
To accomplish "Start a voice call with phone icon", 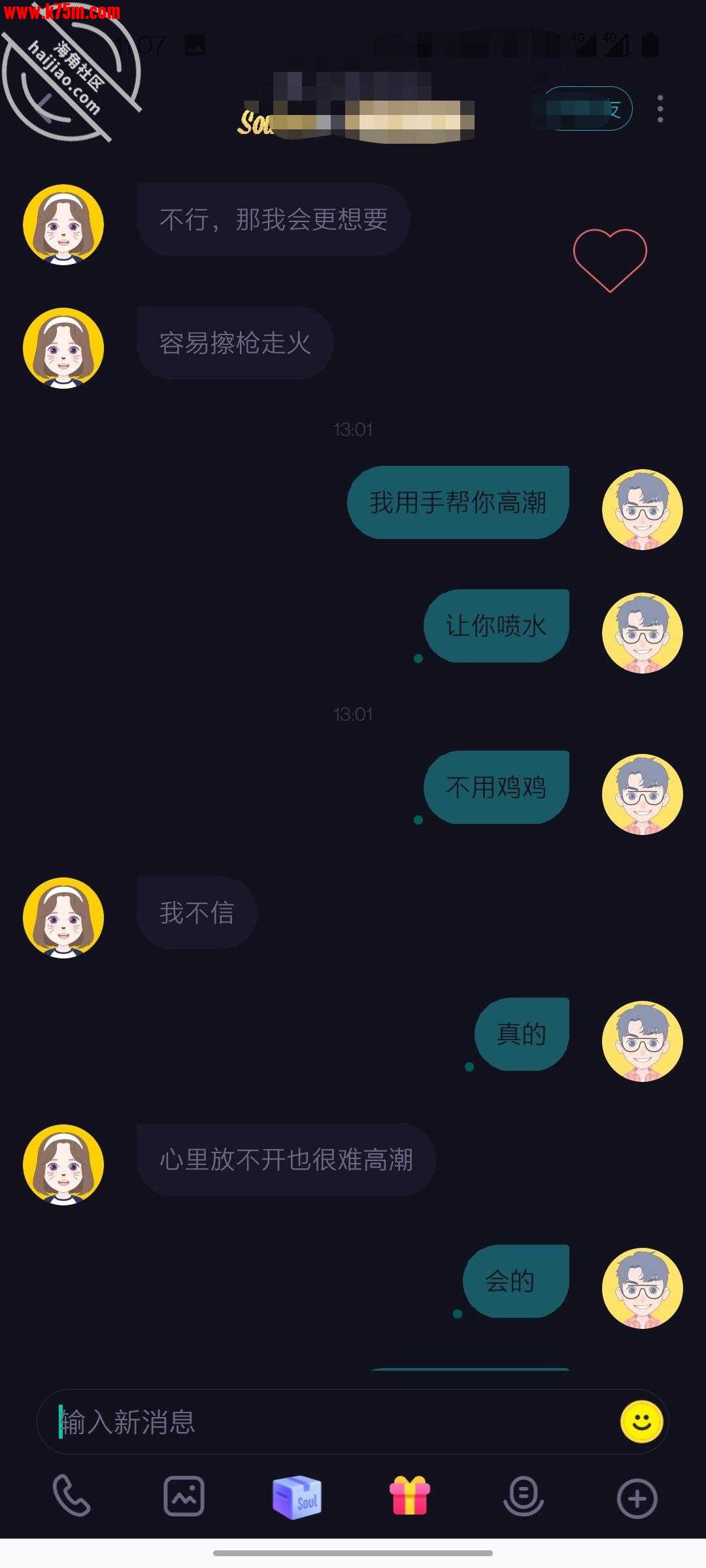I will [71, 1495].
